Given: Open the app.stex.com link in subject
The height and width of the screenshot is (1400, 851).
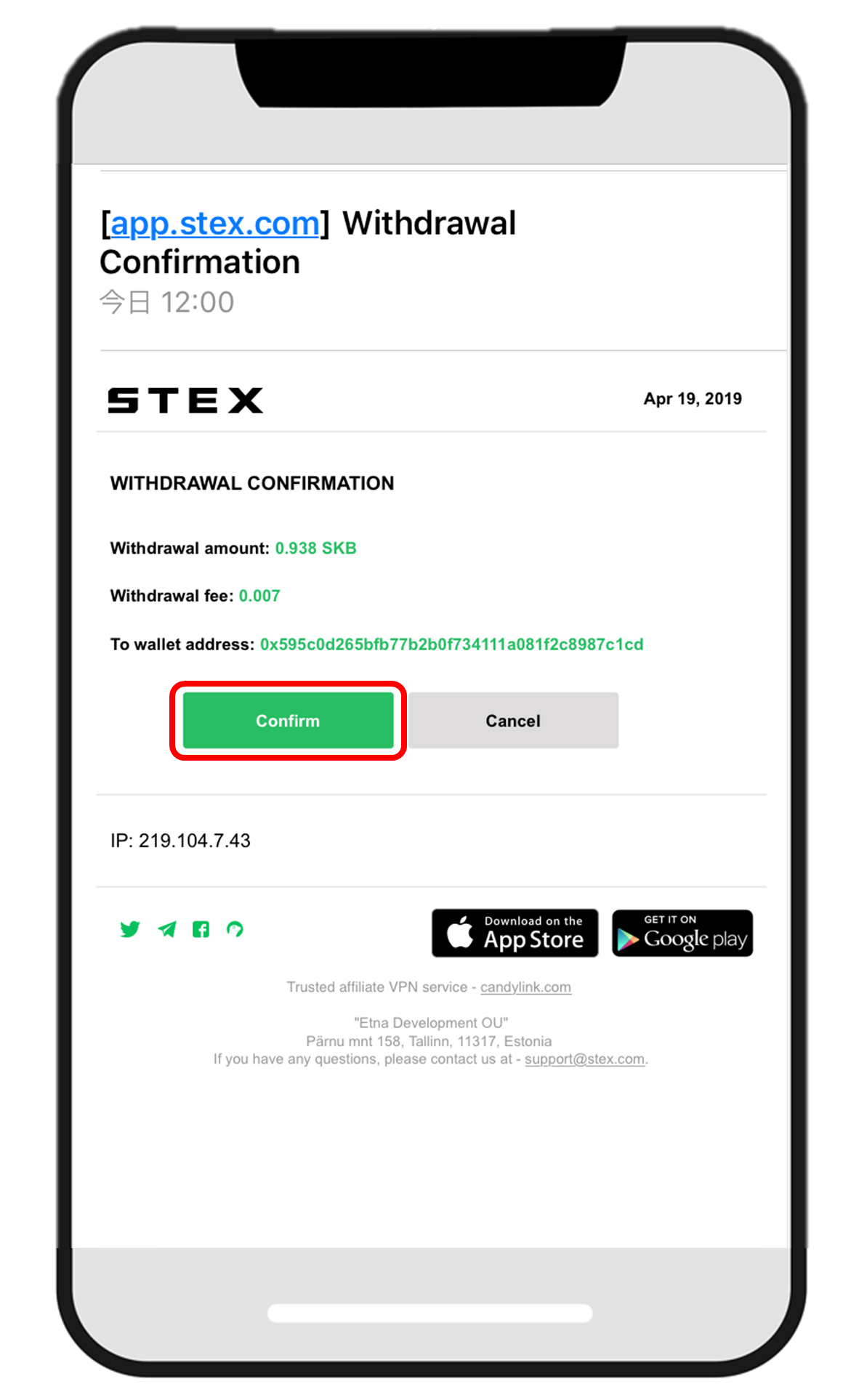Looking at the screenshot, I should (x=214, y=224).
